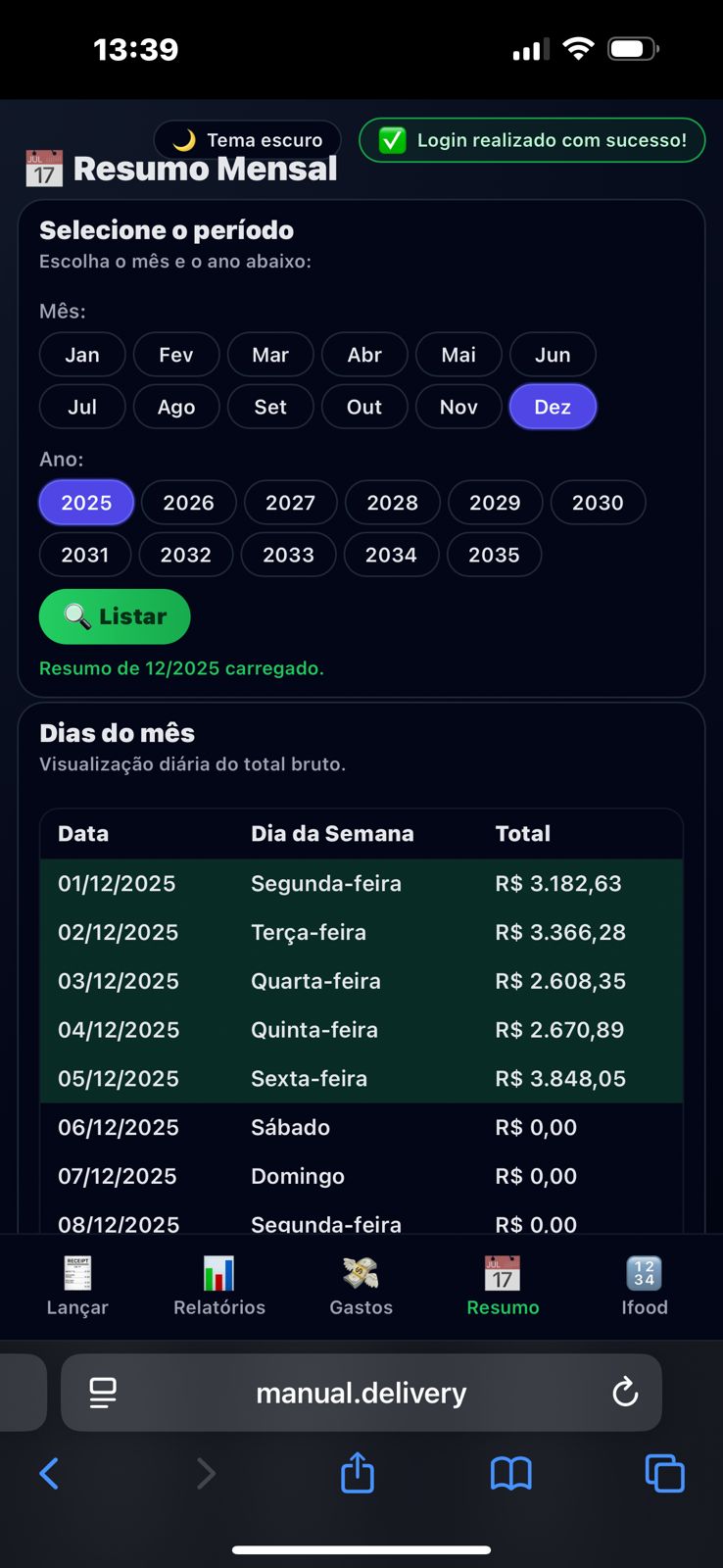Select the Resumo calendar icon
The width and height of the screenshot is (723, 1568).
[x=503, y=1272]
